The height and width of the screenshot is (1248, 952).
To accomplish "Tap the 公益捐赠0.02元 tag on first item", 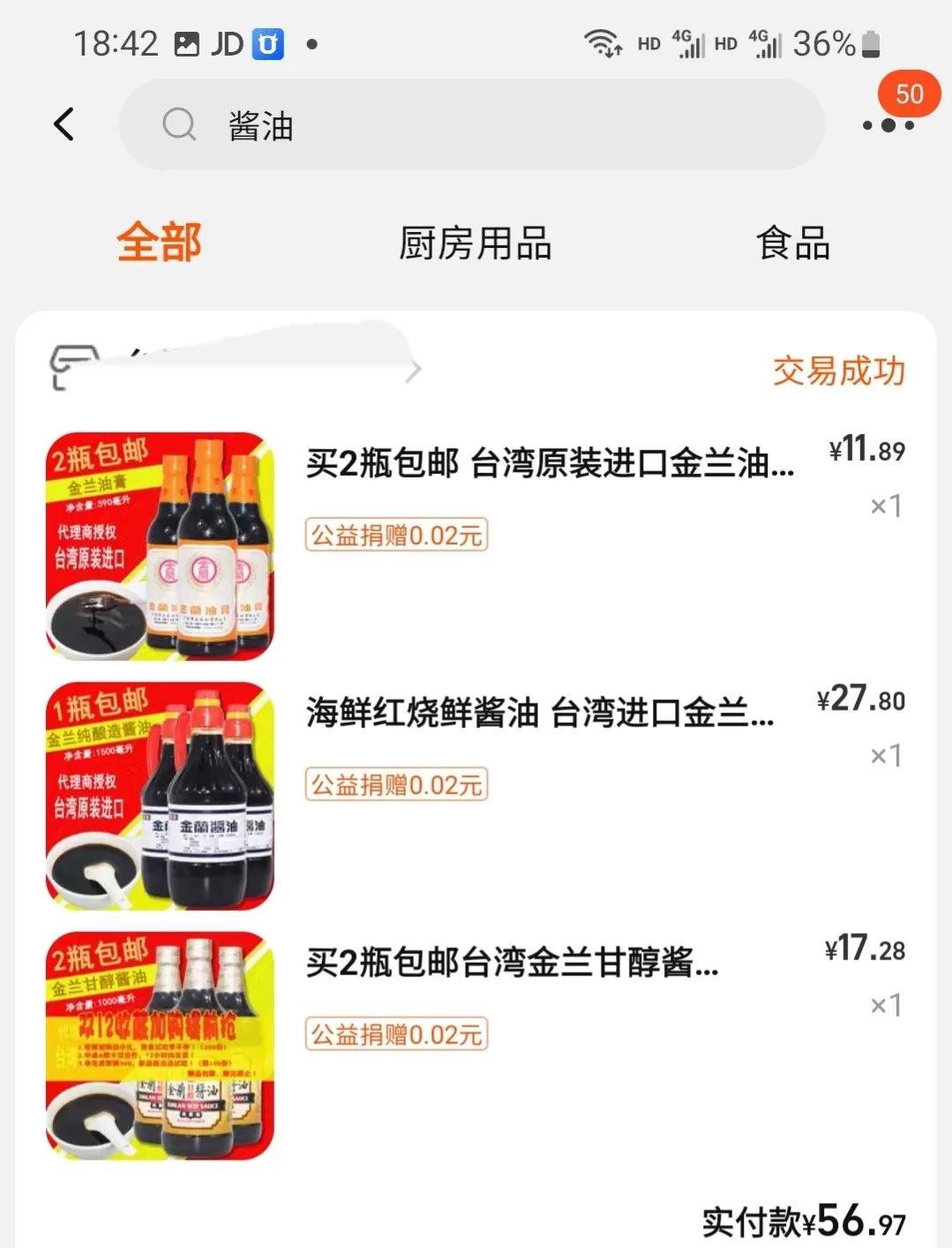I will [396, 534].
